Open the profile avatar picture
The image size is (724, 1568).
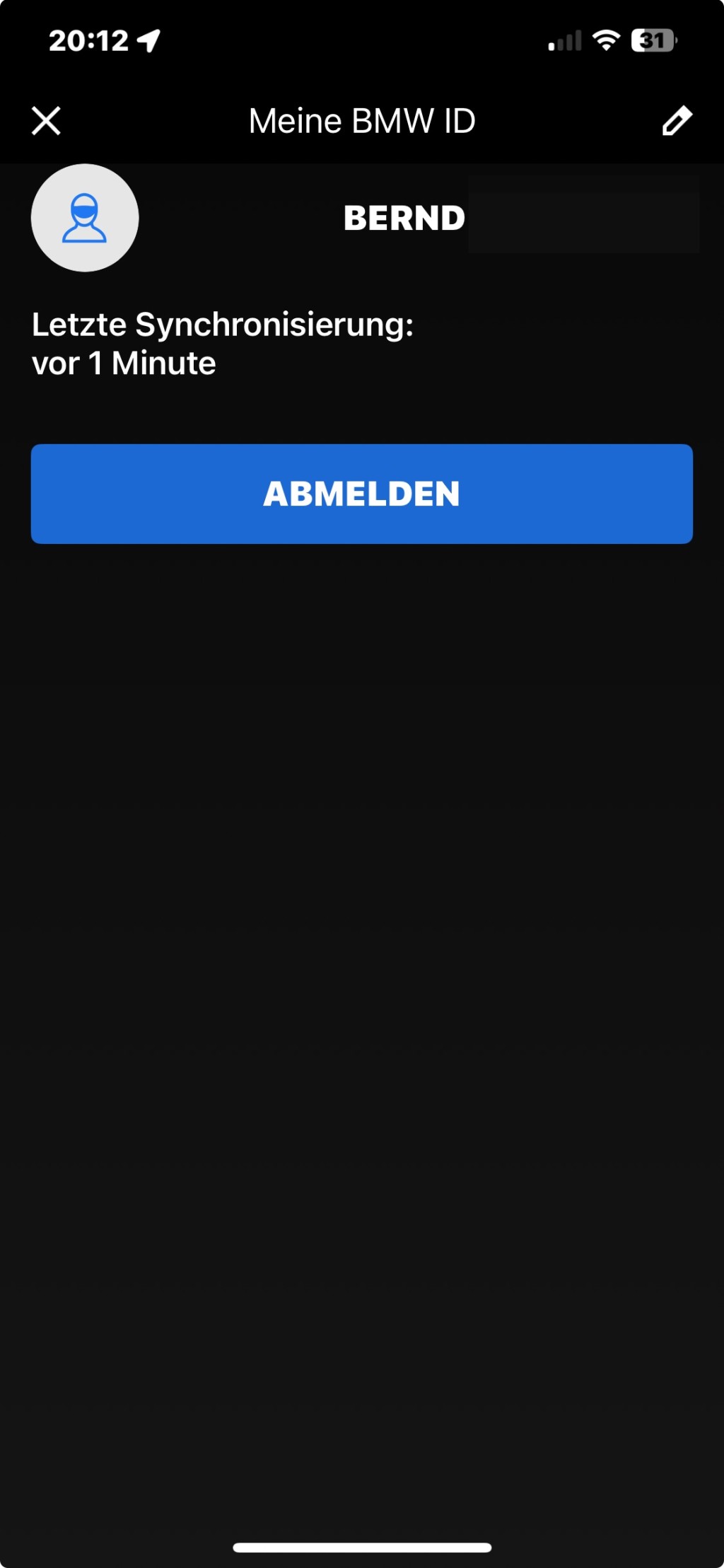tap(85, 218)
